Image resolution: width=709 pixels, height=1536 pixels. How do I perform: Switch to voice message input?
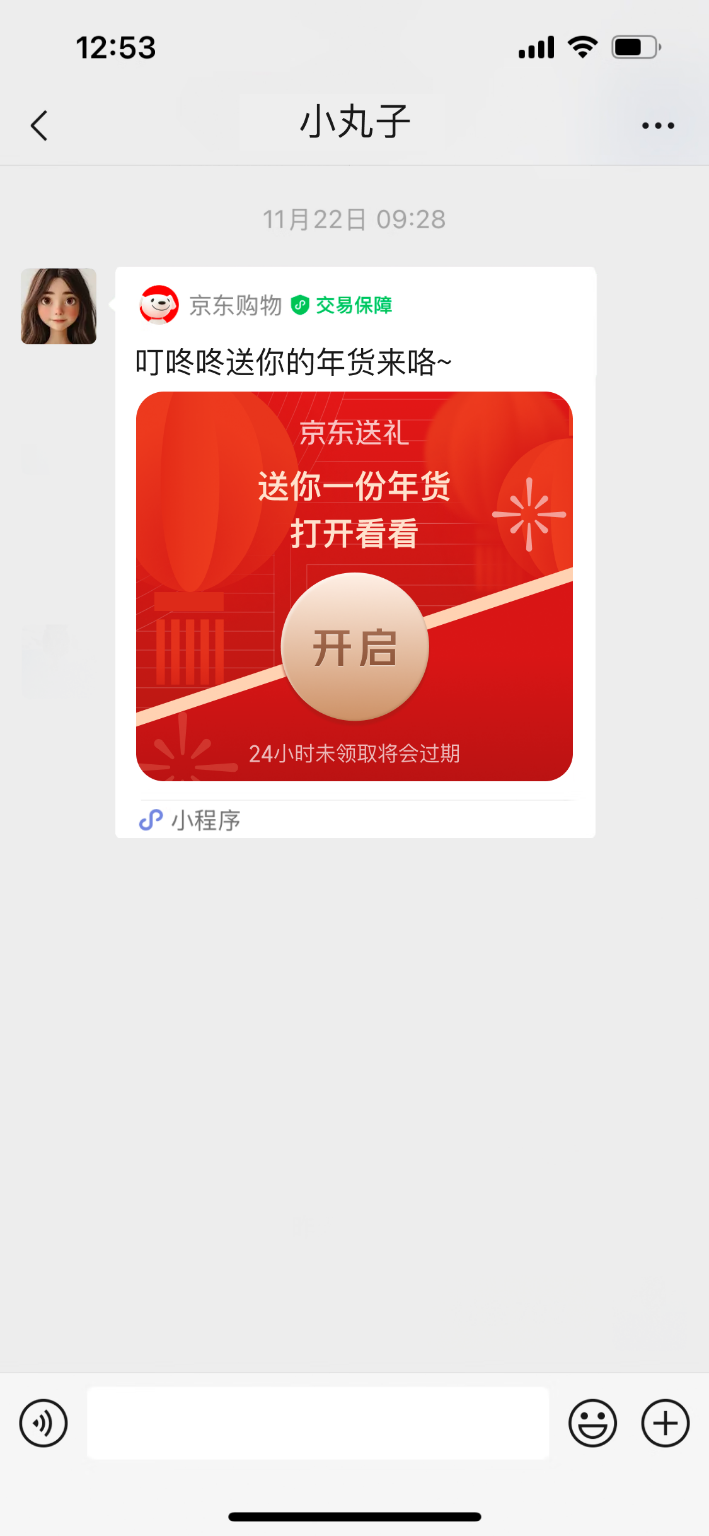43,1422
